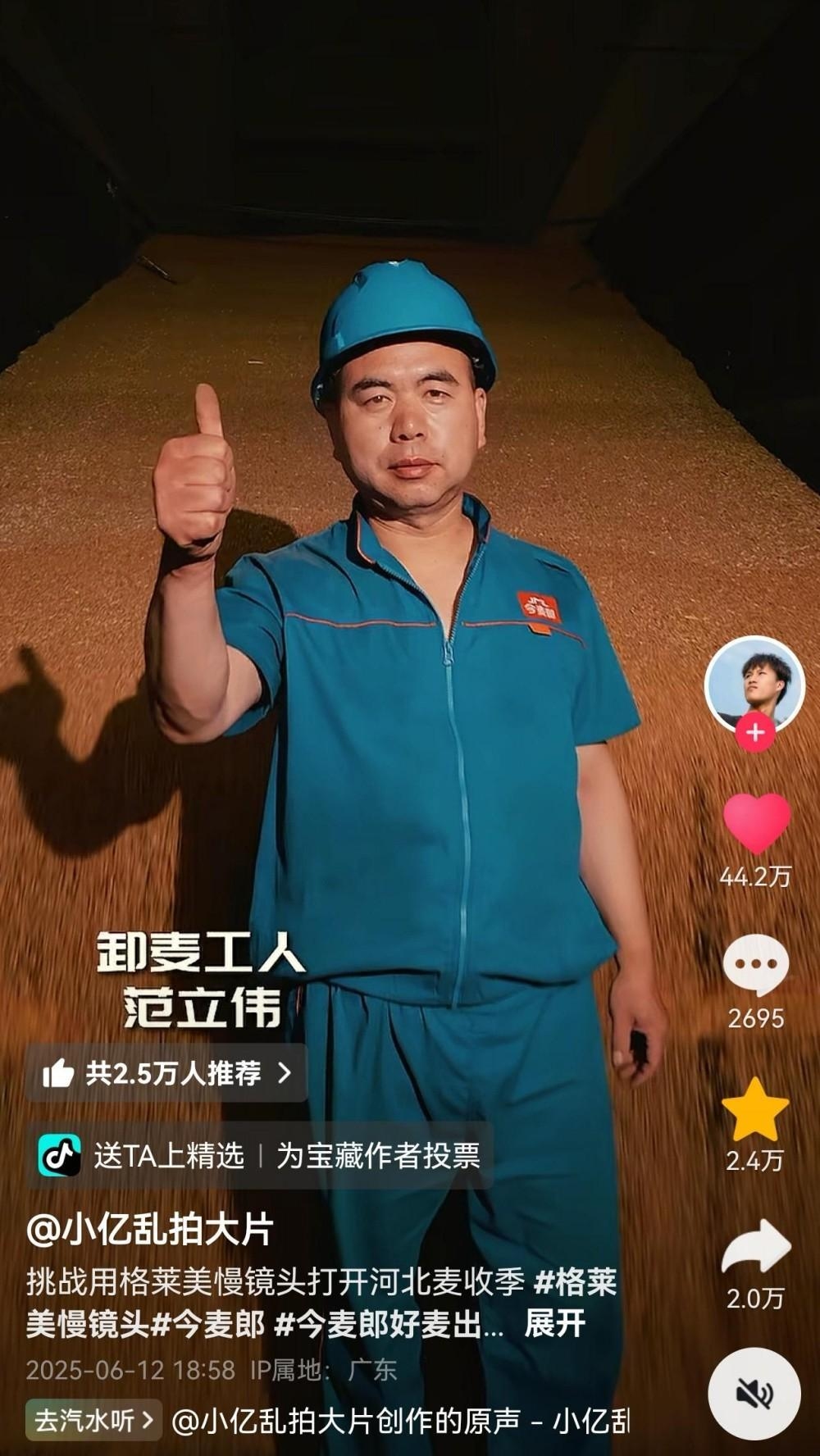The image size is (820, 1456).
Task: Open hashtag #今麦郎
Action: [208, 1324]
